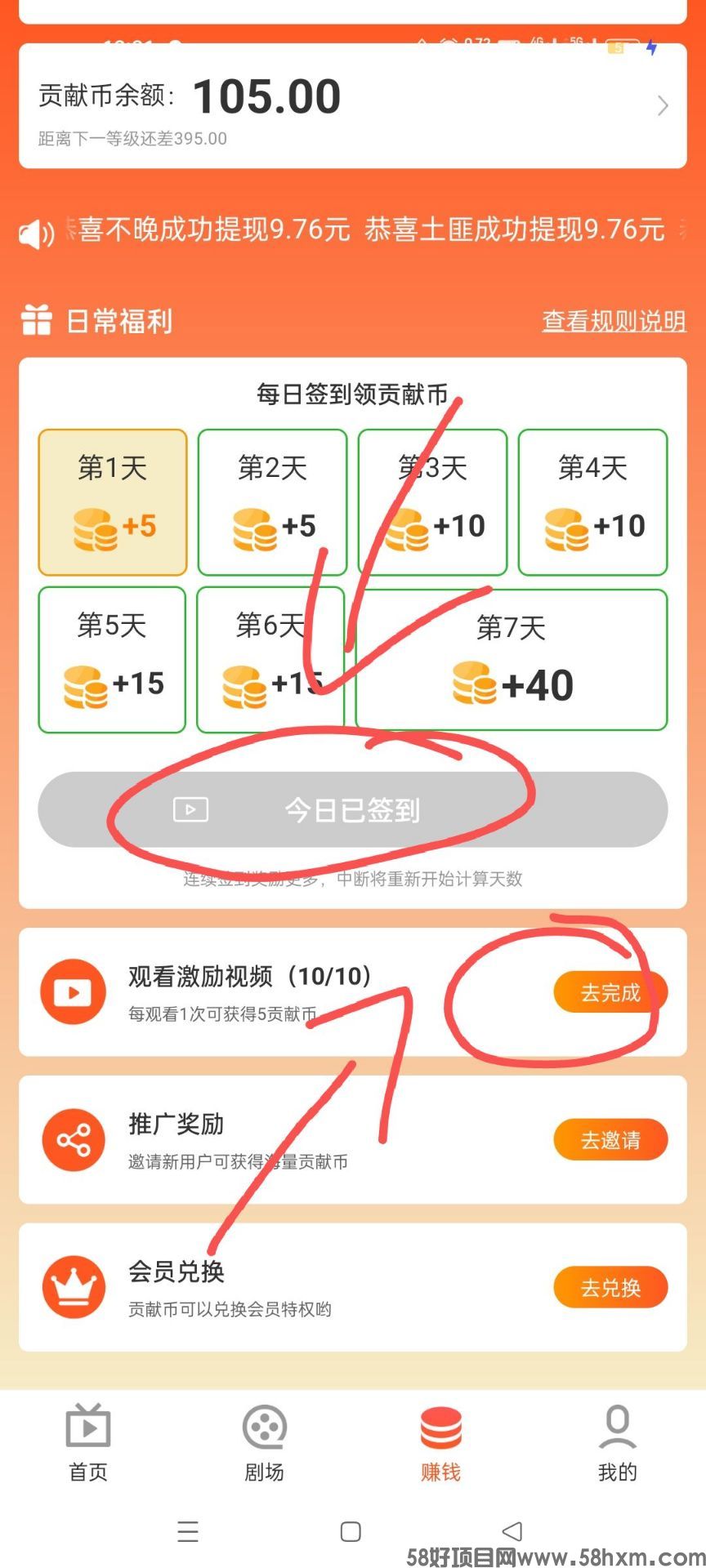Go to the system home screen
This screenshot has height=1568, width=706.
351,1531
